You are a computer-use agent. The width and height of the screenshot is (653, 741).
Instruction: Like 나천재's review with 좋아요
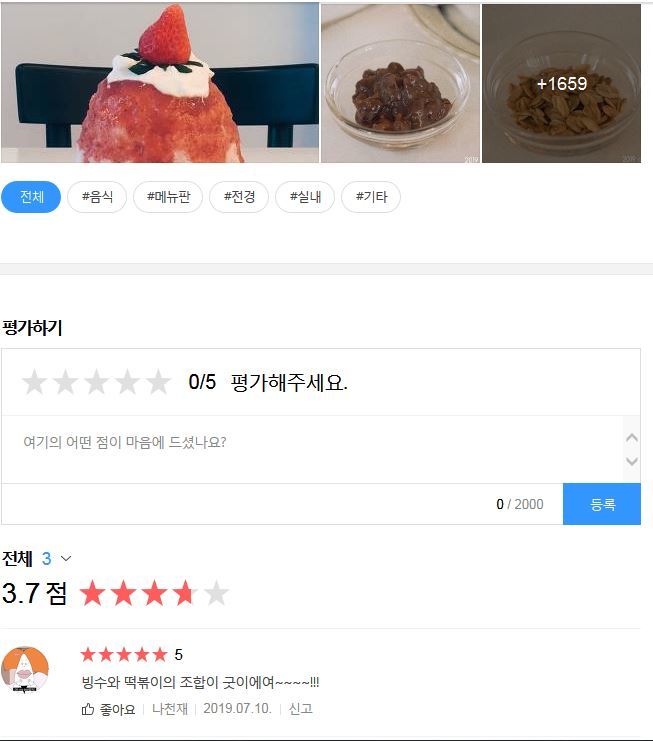click(108, 709)
